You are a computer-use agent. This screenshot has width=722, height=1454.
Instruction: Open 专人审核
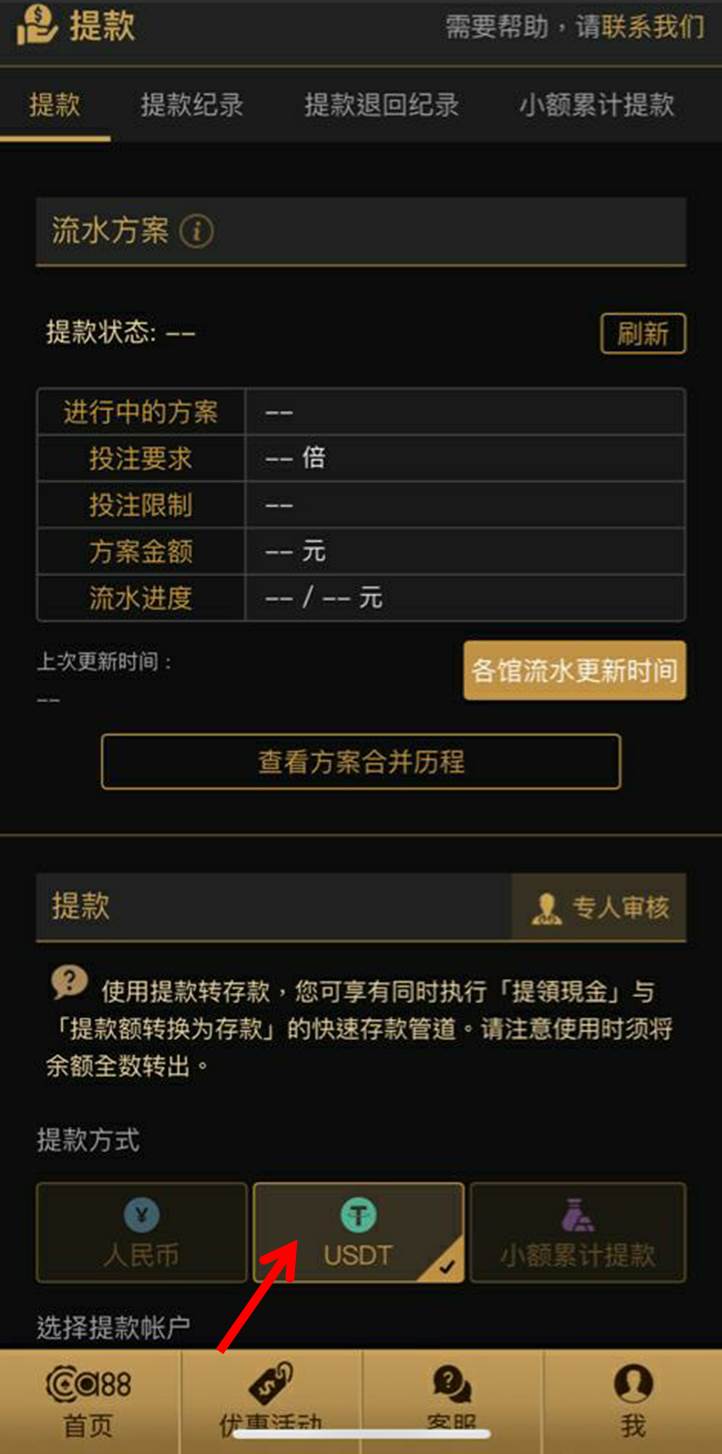point(600,907)
